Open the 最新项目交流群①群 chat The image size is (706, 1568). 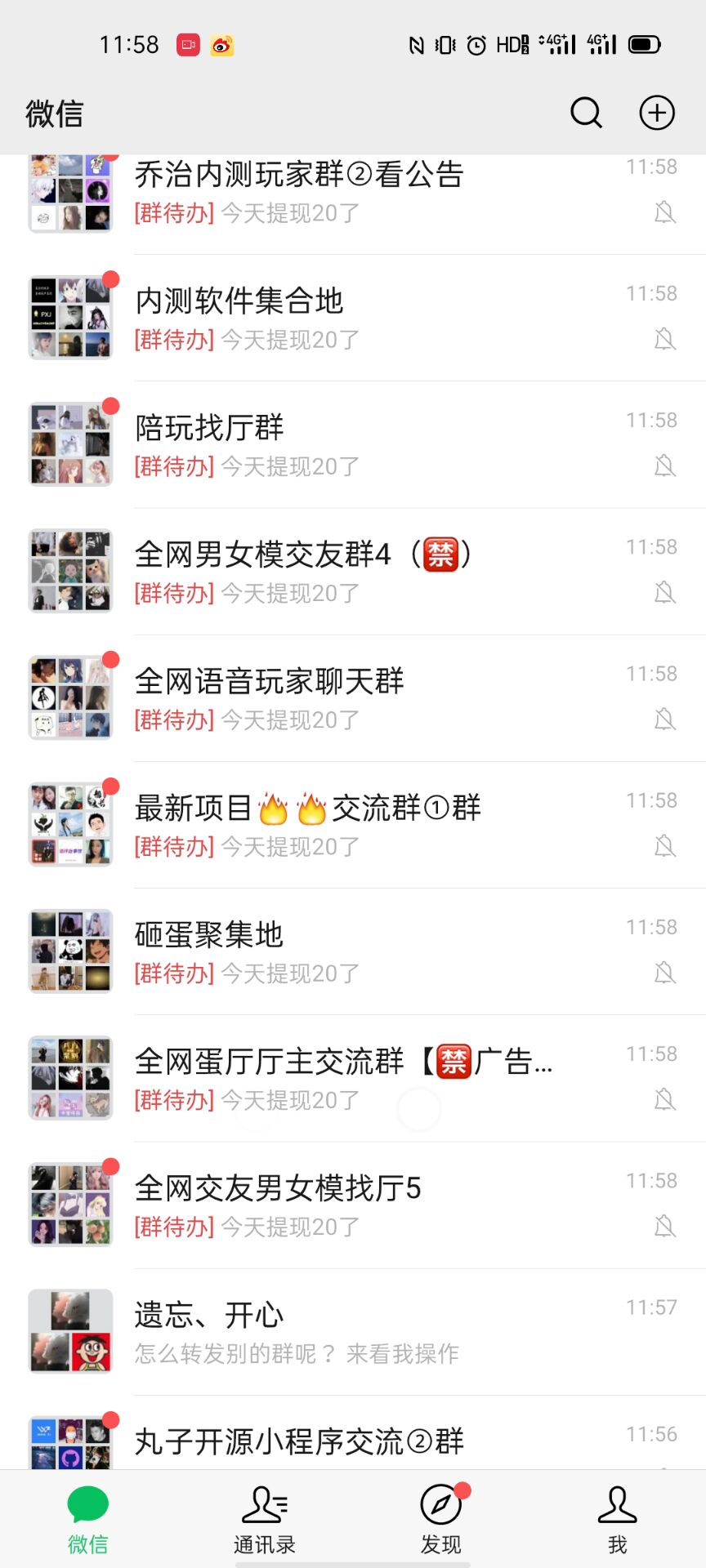[x=368, y=825]
